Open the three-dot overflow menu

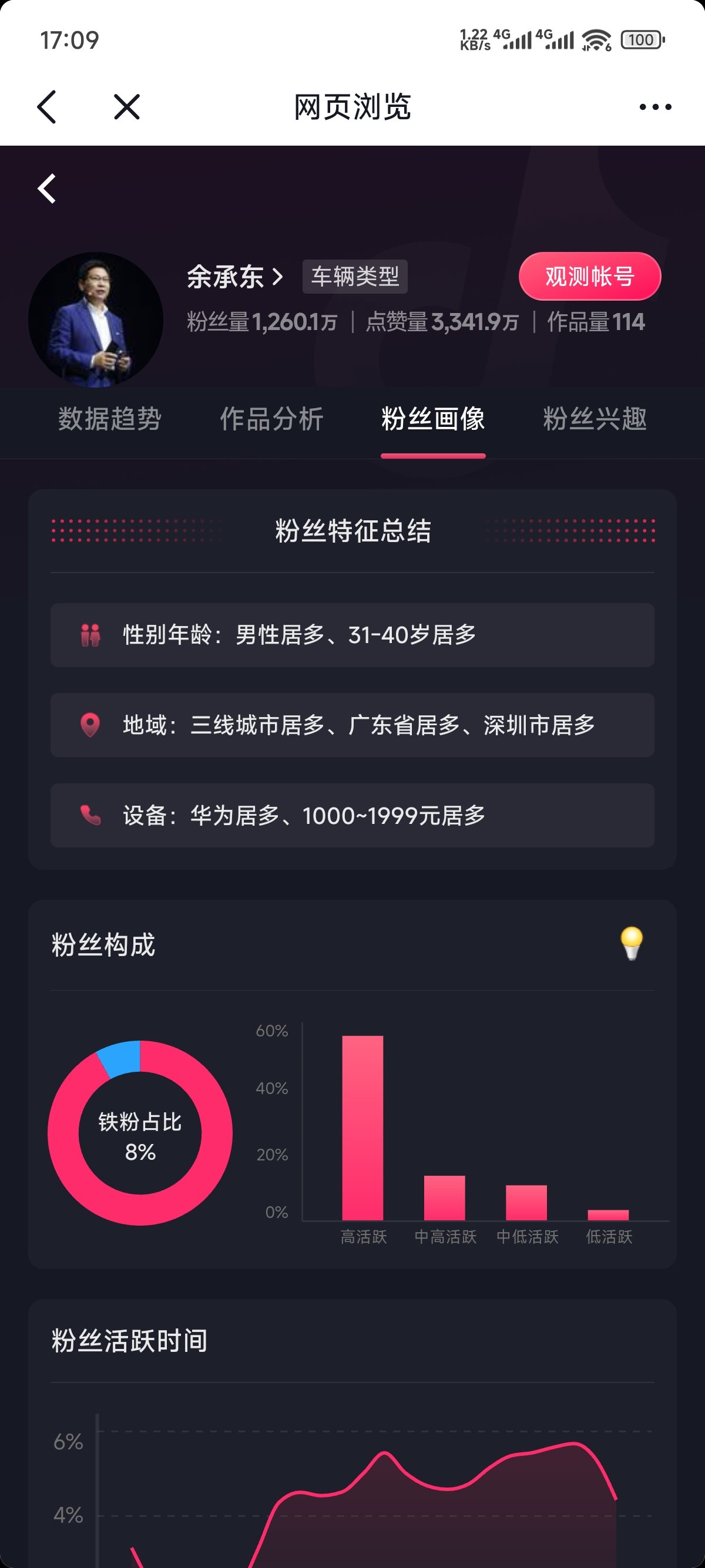(655, 107)
